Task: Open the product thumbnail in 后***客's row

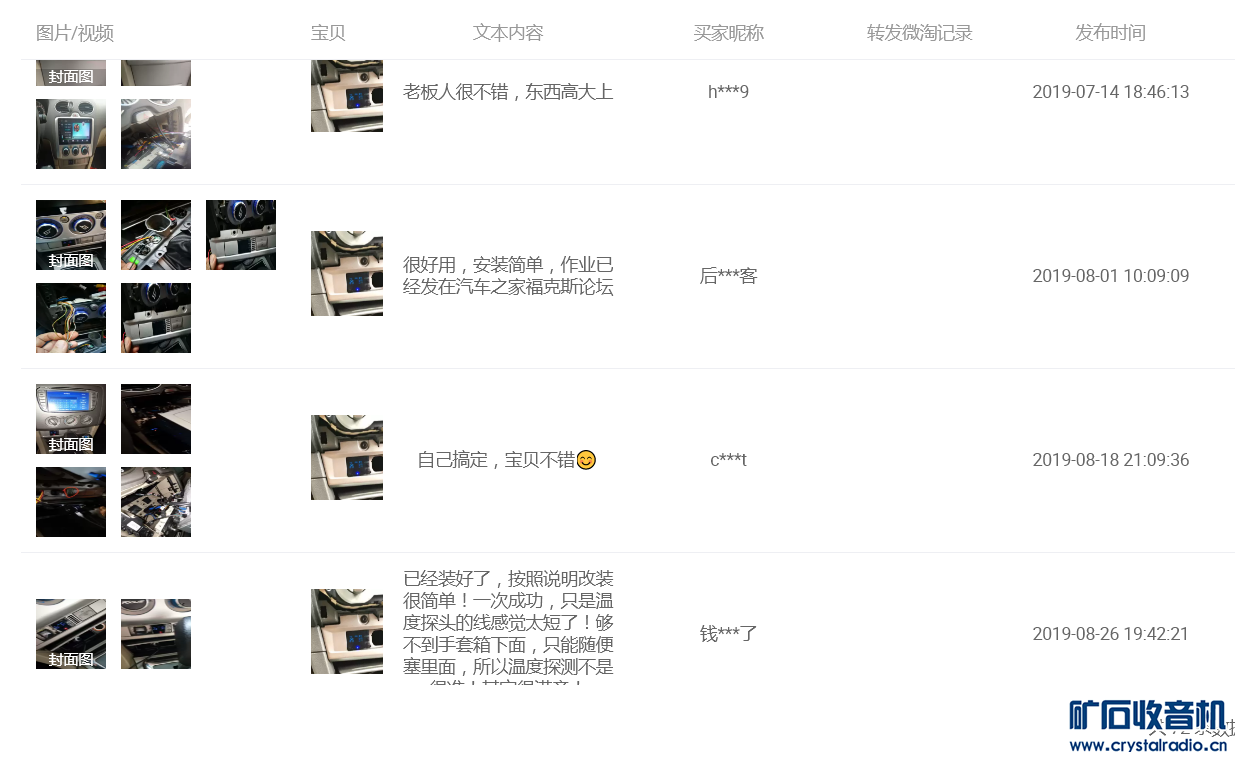Action: (x=346, y=273)
